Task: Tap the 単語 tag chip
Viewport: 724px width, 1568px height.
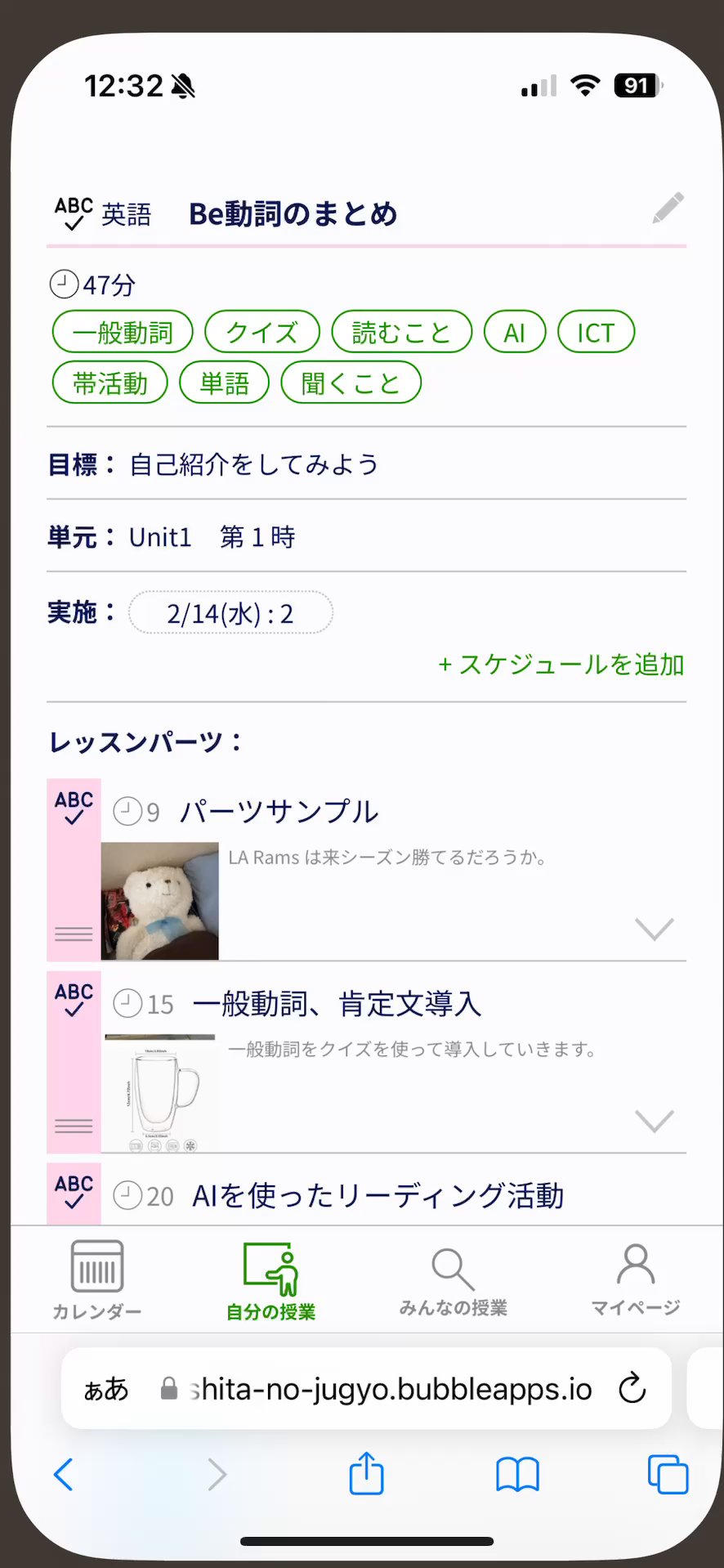Action: click(224, 383)
